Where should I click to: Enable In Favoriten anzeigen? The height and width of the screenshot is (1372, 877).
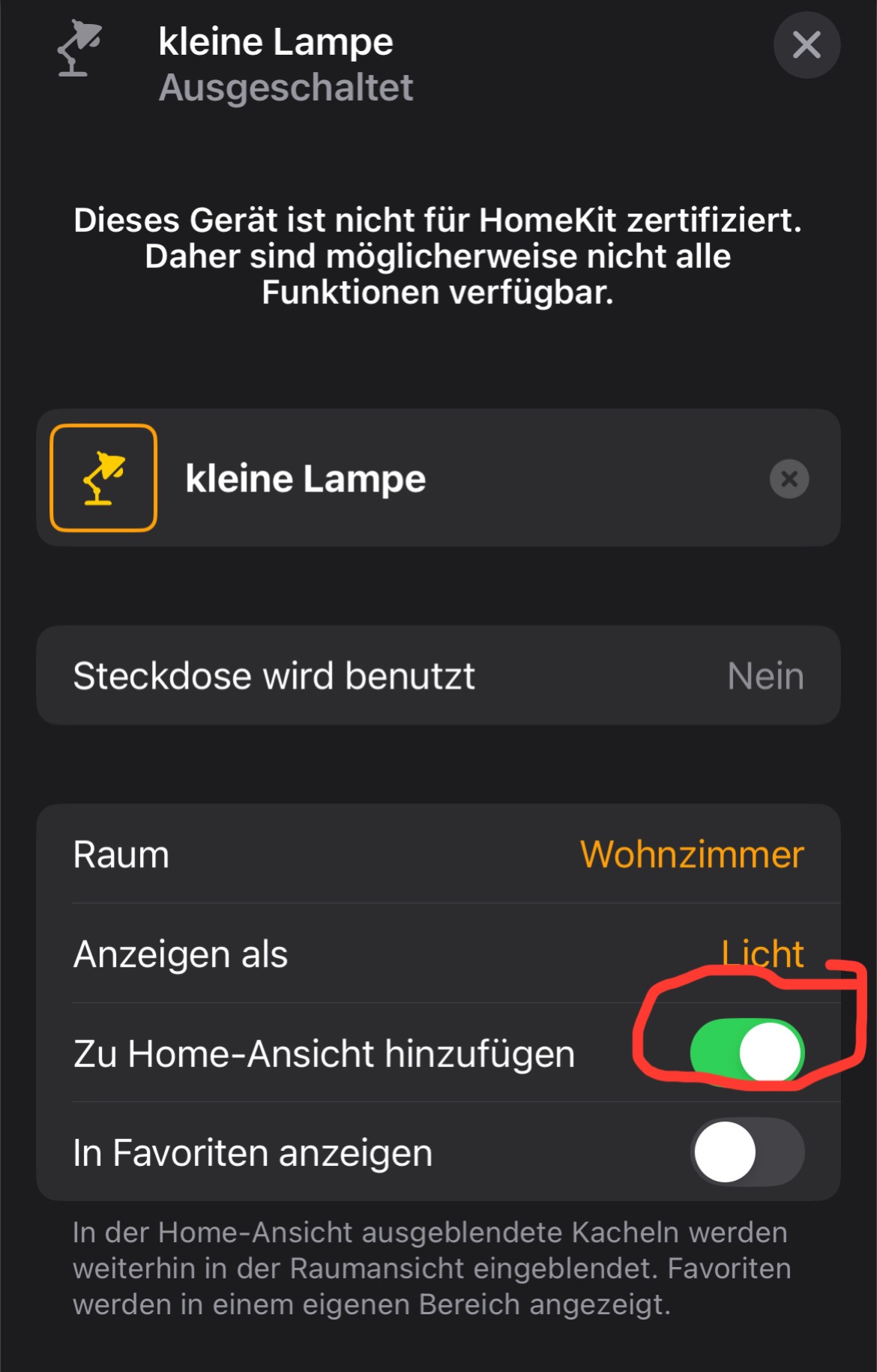[x=747, y=1152]
